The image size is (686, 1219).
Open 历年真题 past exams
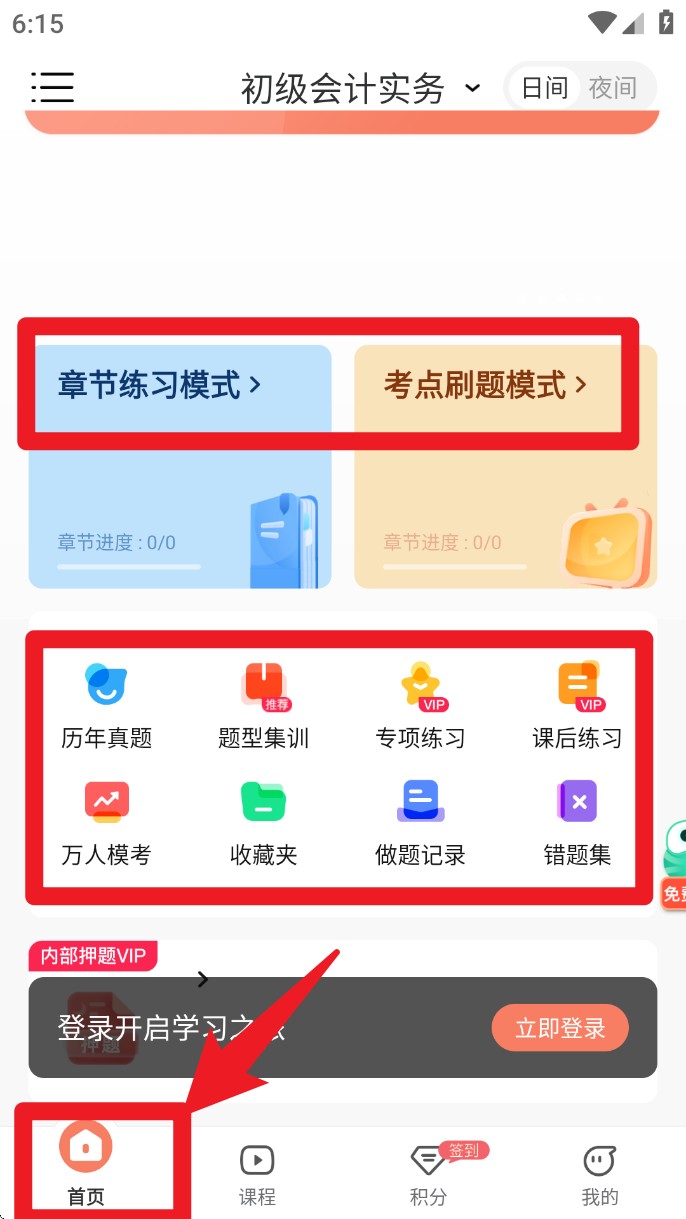click(x=106, y=705)
